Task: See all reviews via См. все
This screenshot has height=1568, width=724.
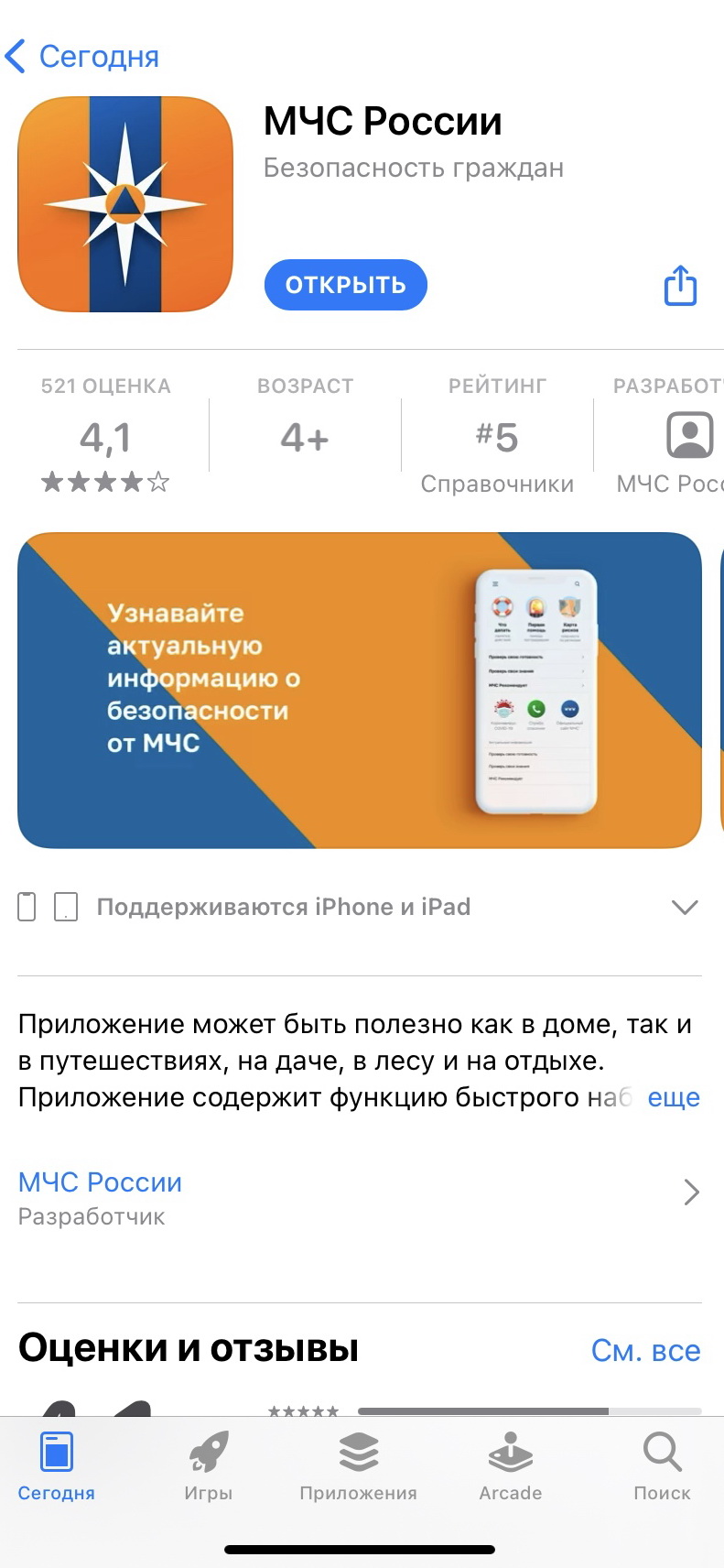Action: click(645, 1350)
